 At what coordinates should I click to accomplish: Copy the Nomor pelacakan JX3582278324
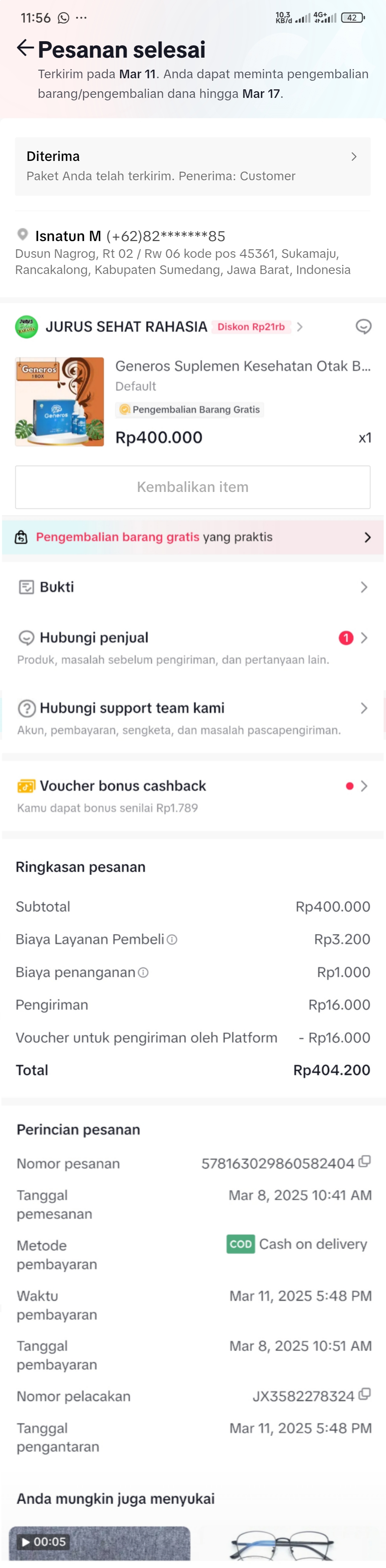pyautogui.click(x=365, y=1394)
